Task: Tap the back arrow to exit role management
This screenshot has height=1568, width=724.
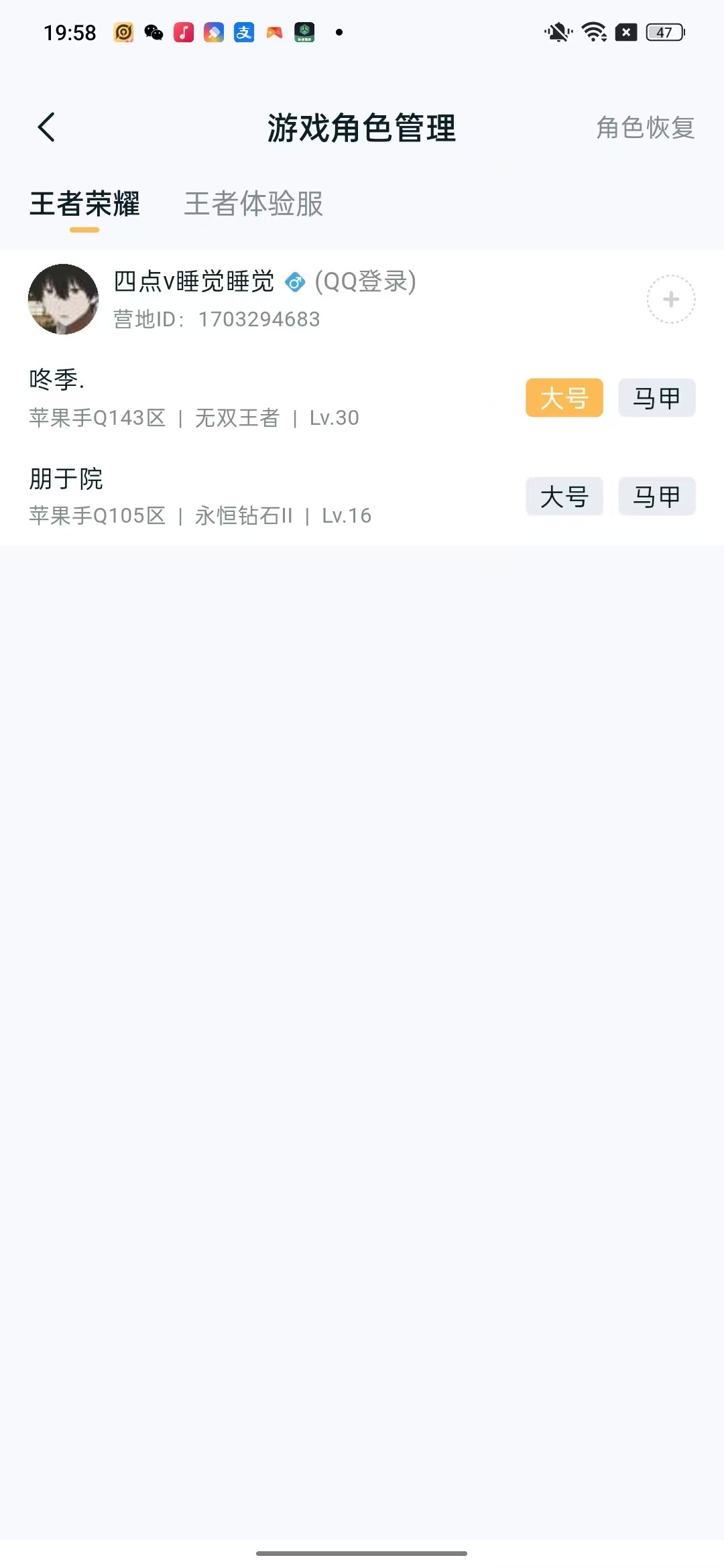Action: coord(47,127)
